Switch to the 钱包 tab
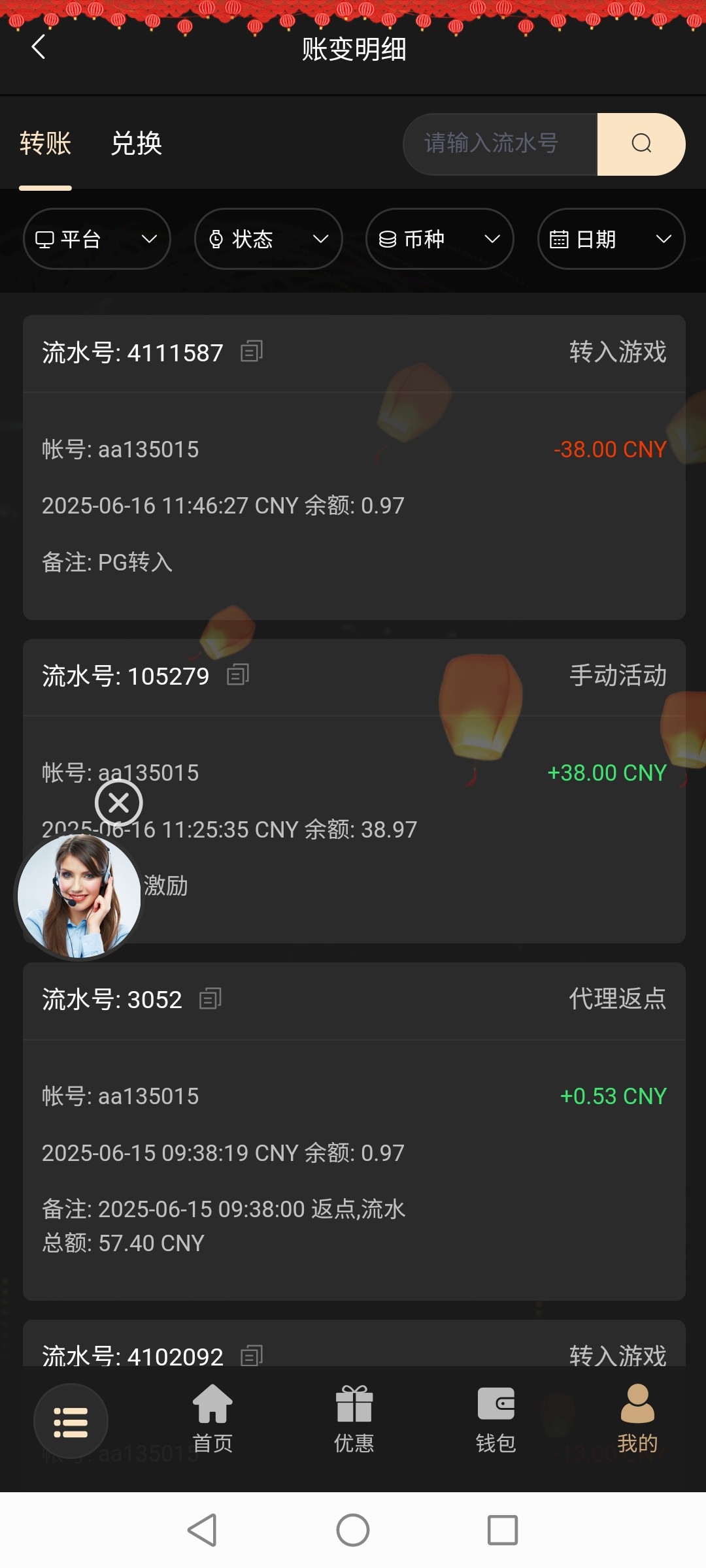 pyautogui.click(x=496, y=1419)
